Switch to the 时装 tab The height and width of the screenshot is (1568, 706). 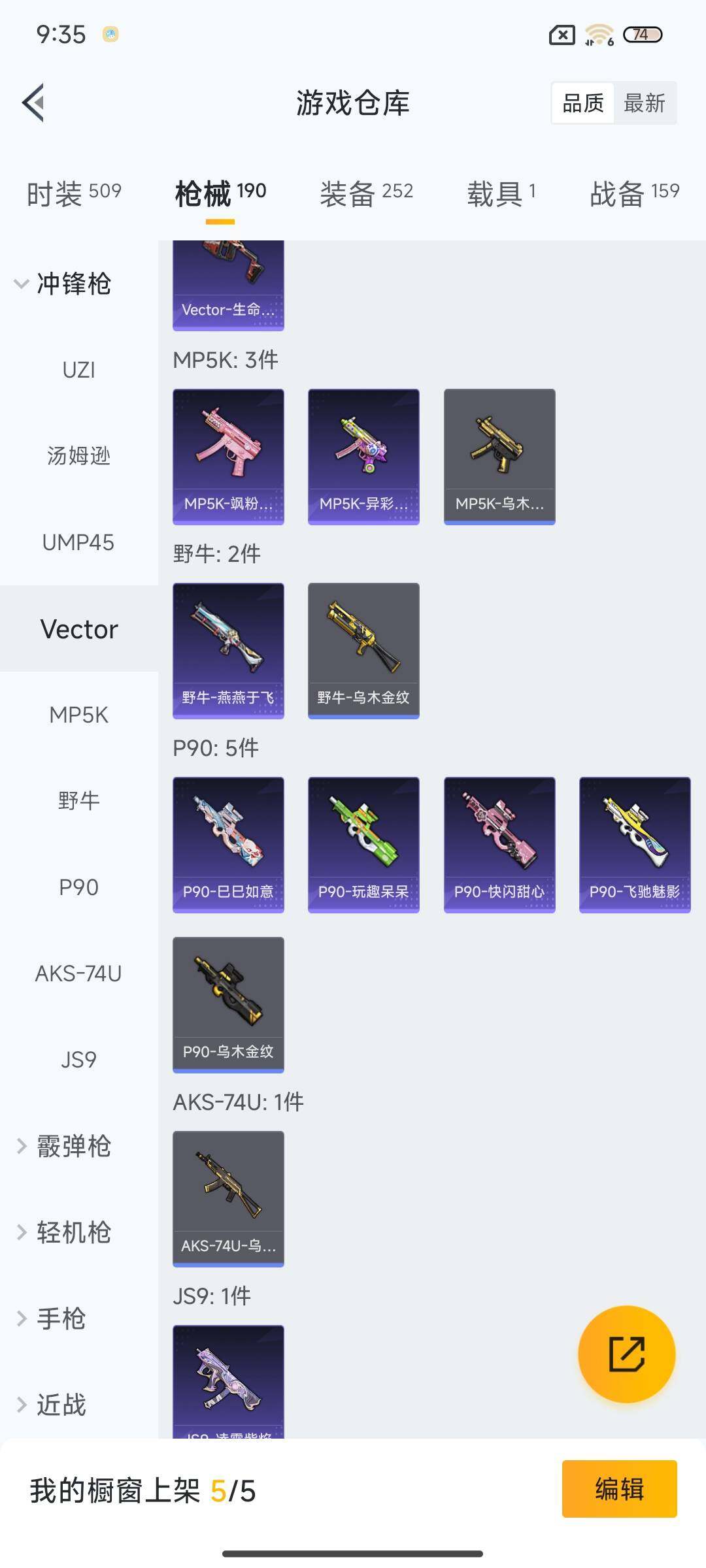coord(74,193)
